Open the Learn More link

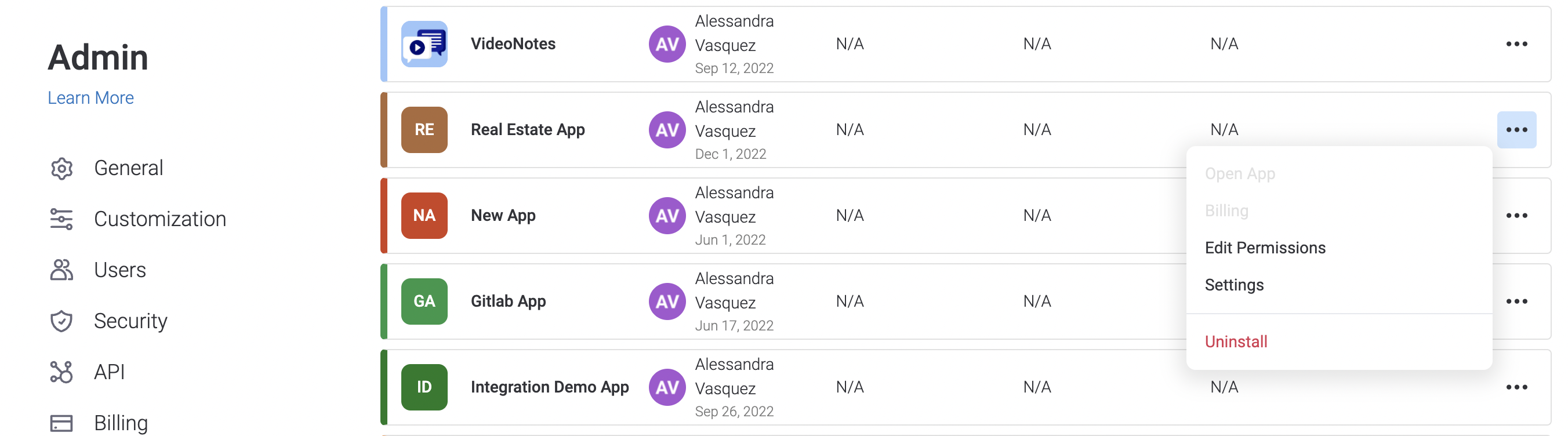click(x=90, y=97)
